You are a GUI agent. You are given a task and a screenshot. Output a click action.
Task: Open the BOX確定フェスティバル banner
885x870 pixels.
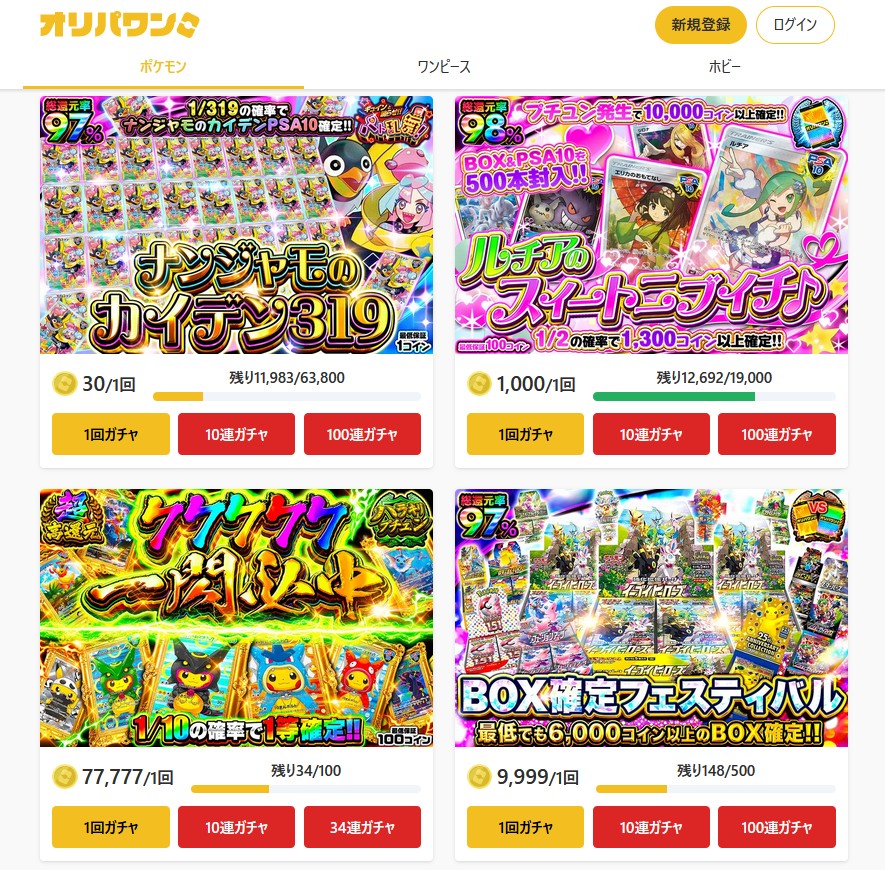(x=651, y=618)
